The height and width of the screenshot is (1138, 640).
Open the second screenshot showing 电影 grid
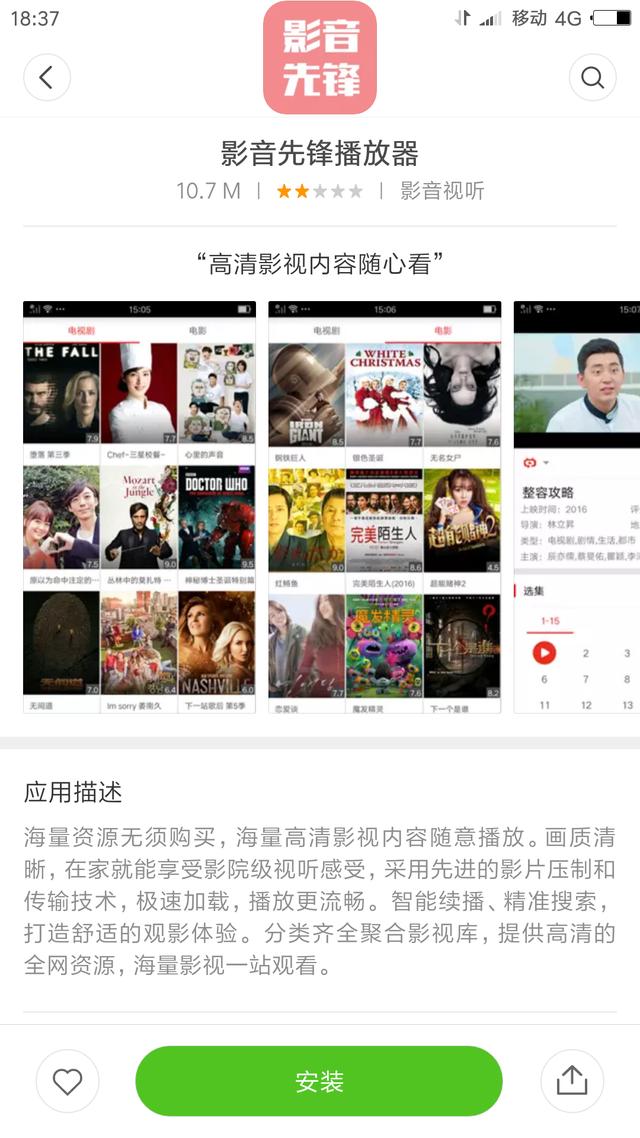click(x=384, y=507)
